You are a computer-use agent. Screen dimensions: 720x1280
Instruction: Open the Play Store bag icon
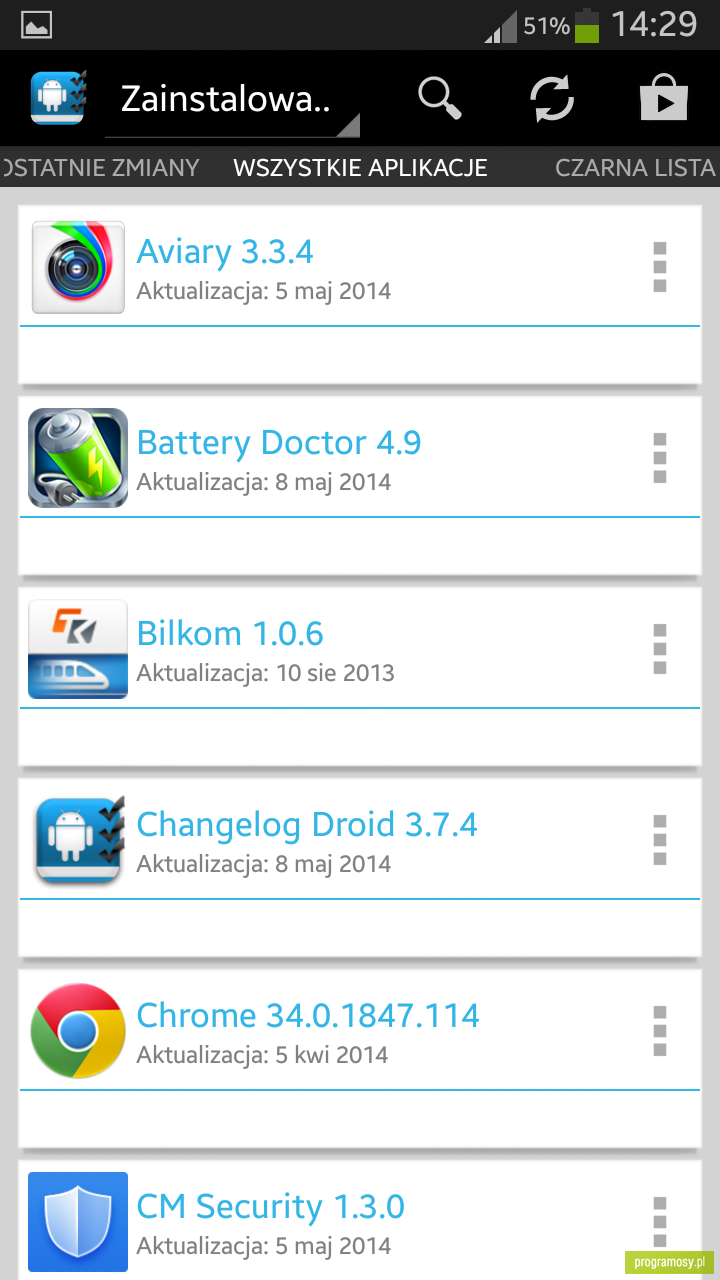[664, 98]
